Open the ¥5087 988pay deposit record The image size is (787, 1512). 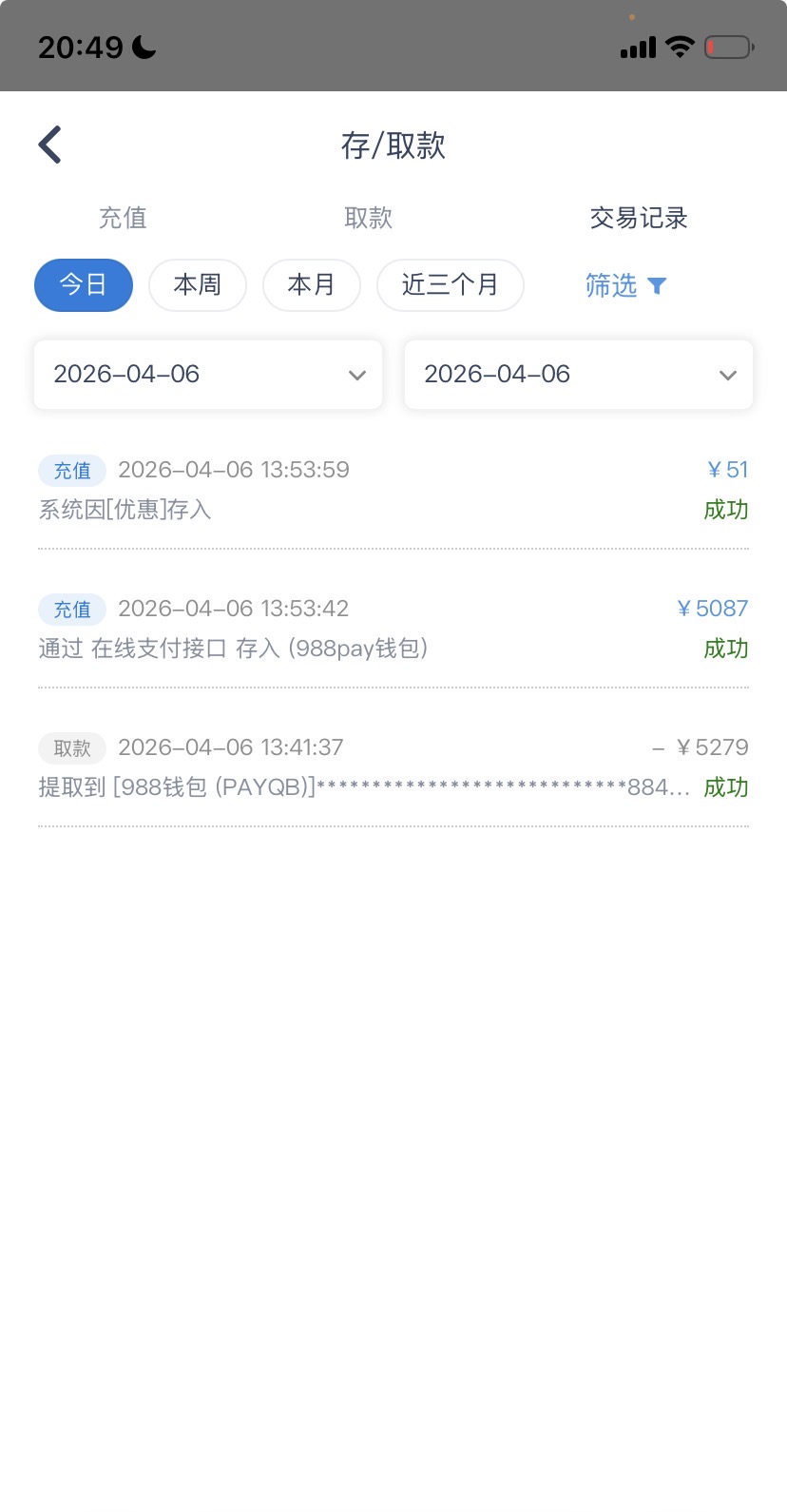(x=393, y=629)
